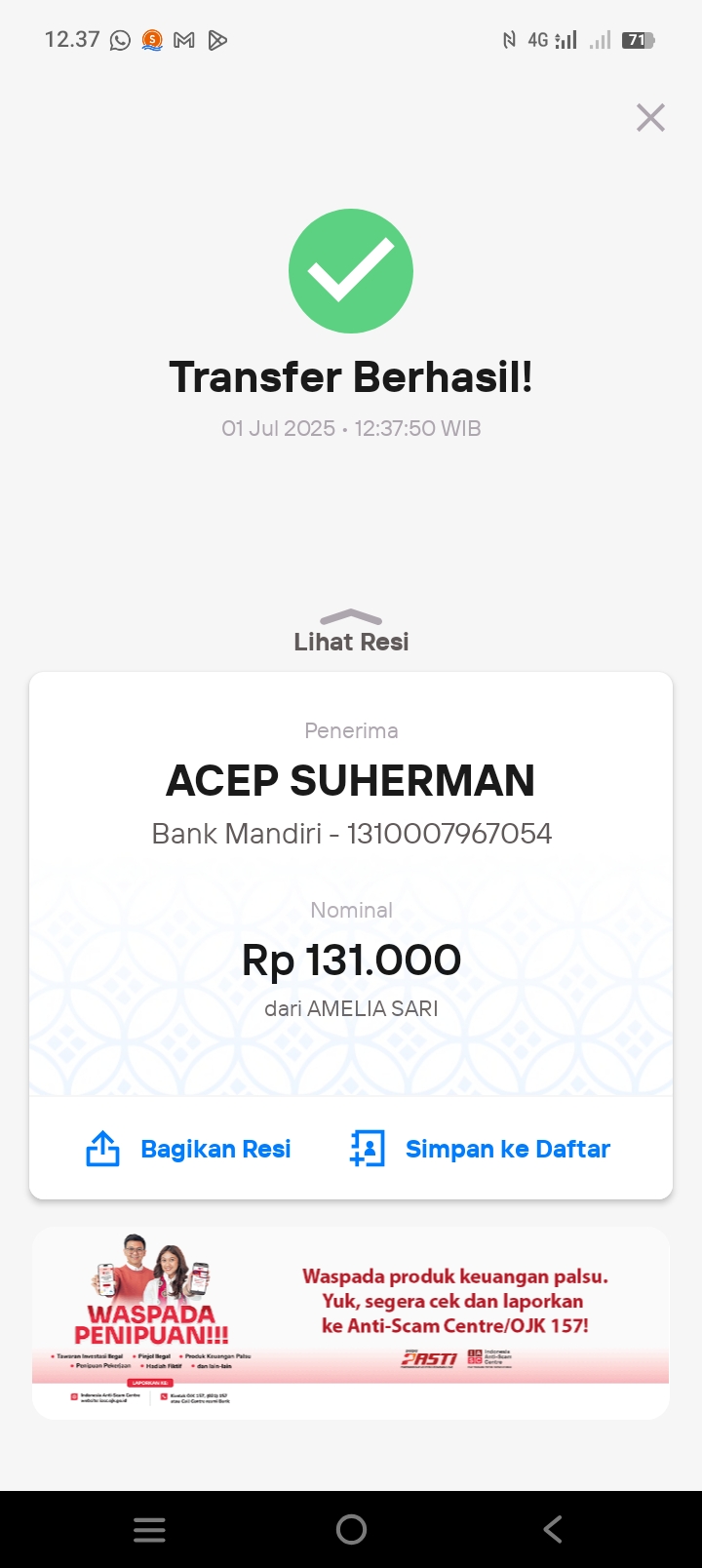702x1568 pixels.
Task: Open the recent apps menu
Action: (149, 1529)
